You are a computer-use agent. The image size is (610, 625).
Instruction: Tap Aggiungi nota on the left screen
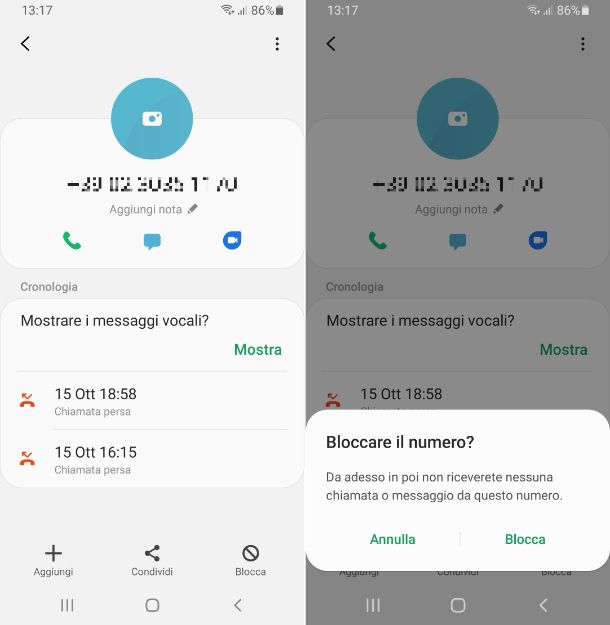coord(153,210)
